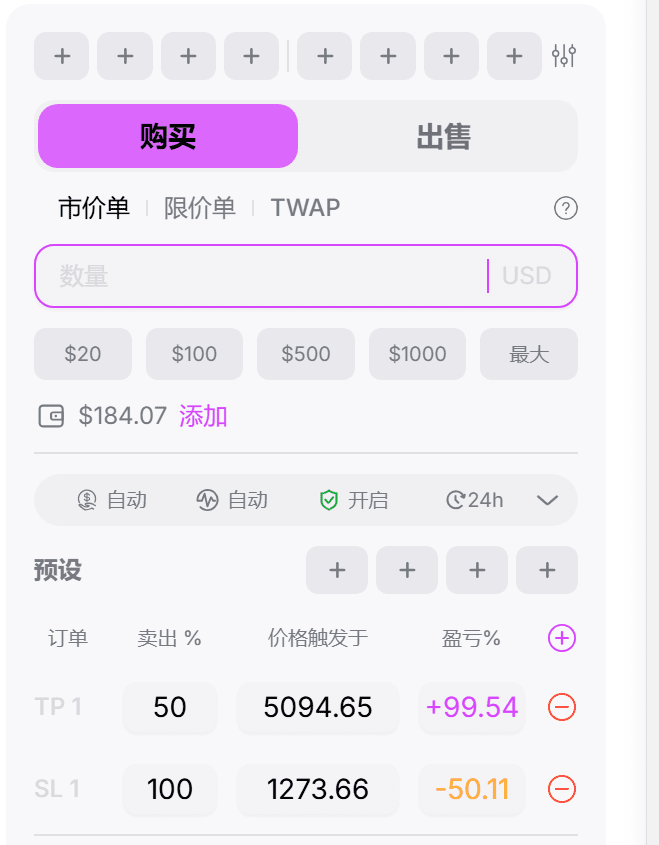The height and width of the screenshot is (845, 659).
Task: Open the sliders settings icon
Action: [x=564, y=56]
